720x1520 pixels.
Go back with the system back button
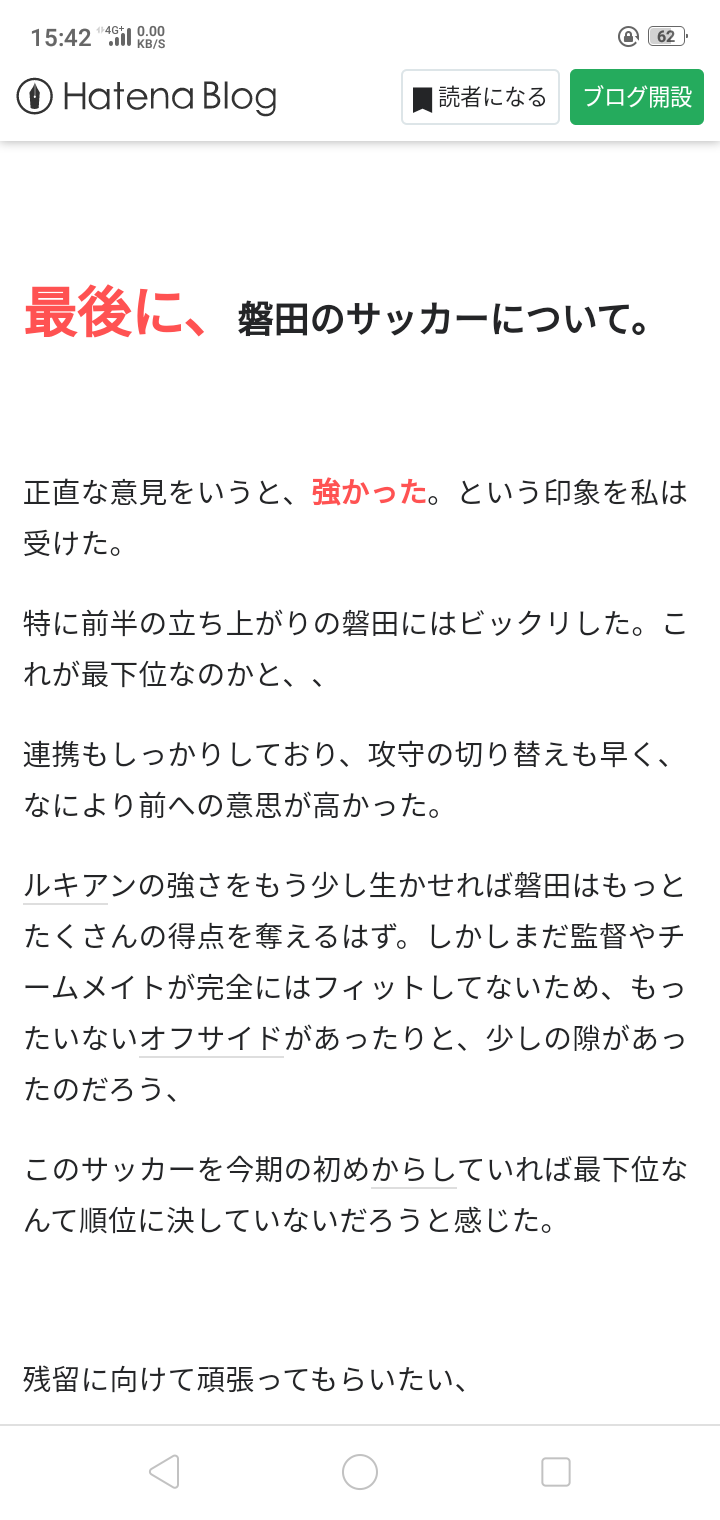pyautogui.click(x=164, y=1472)
